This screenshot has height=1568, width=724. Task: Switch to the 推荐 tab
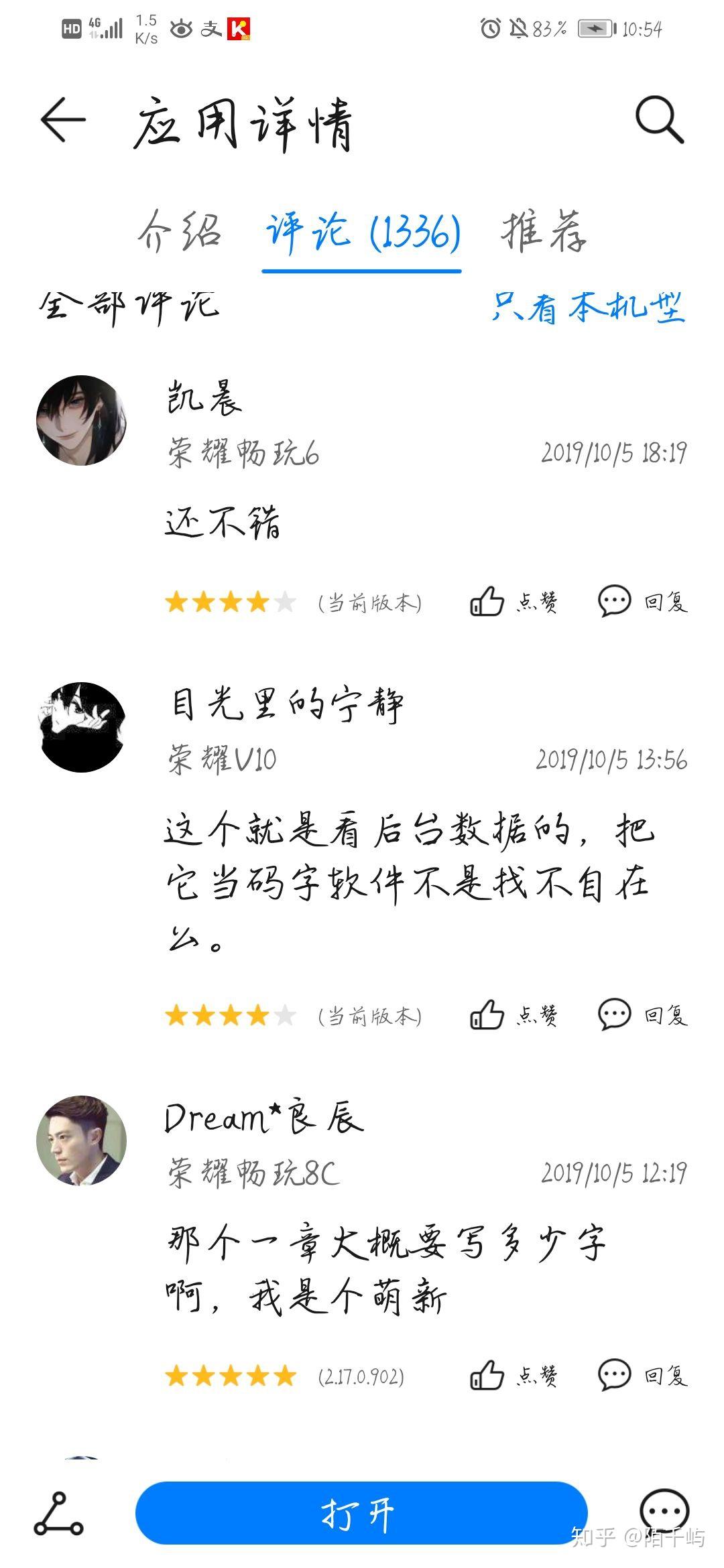click(544, 233)
